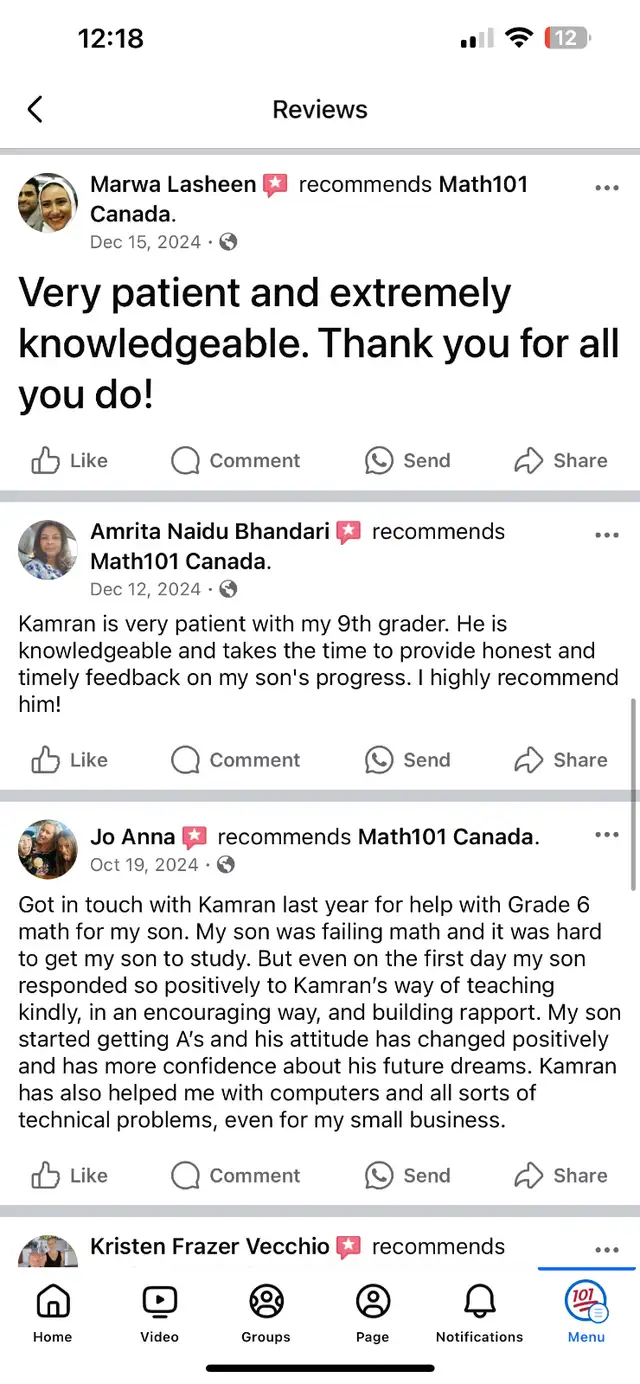Comment on Jo Anna's review
This screenshot has height=1384, width=640.
pos(236,1176)
